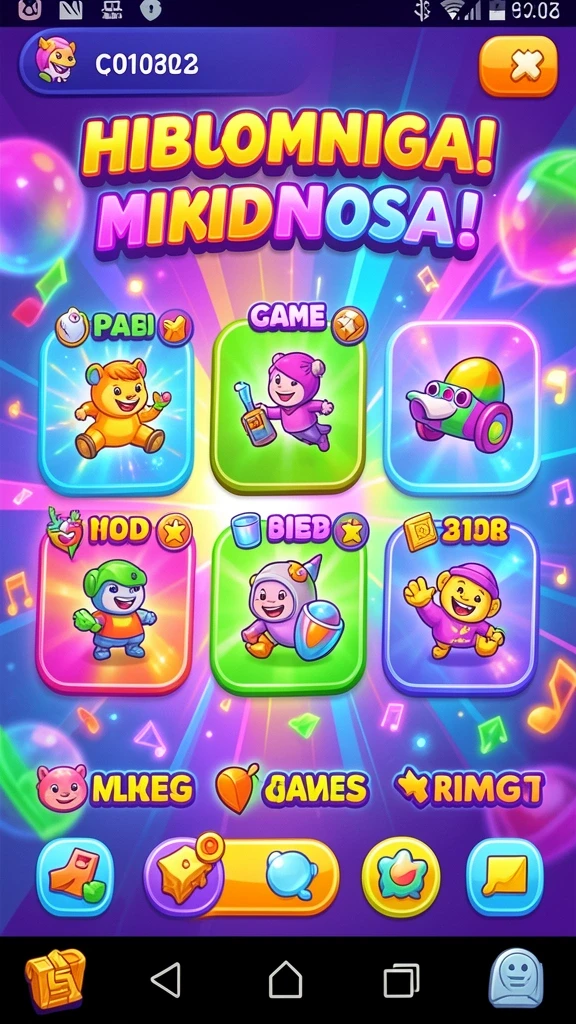Open the player profile pill labeled C010302
The height and width of the screenshot is (1024, 576).
coord(163,63)
